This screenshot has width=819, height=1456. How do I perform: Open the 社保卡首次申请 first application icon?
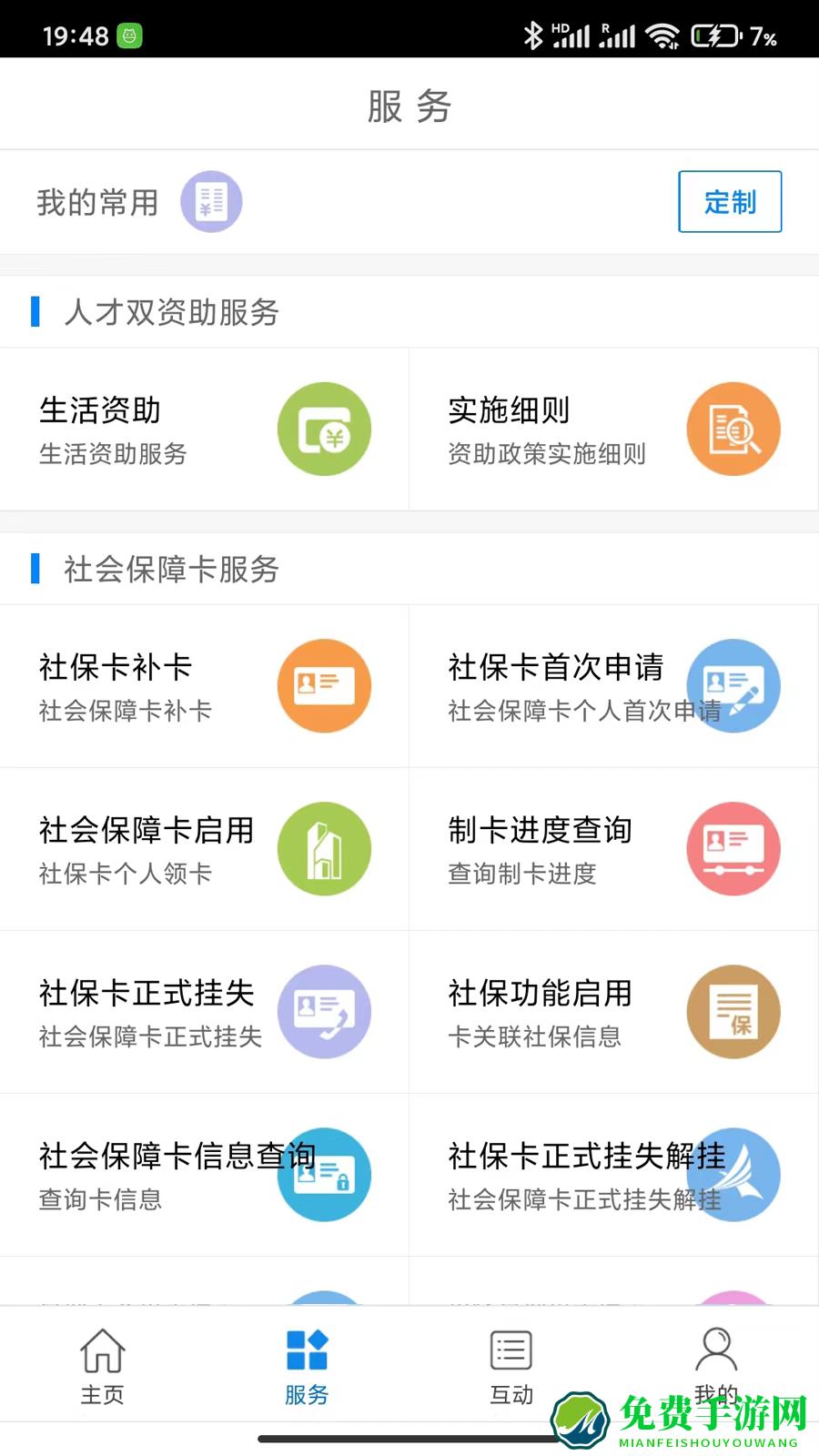tap(734, 685)
